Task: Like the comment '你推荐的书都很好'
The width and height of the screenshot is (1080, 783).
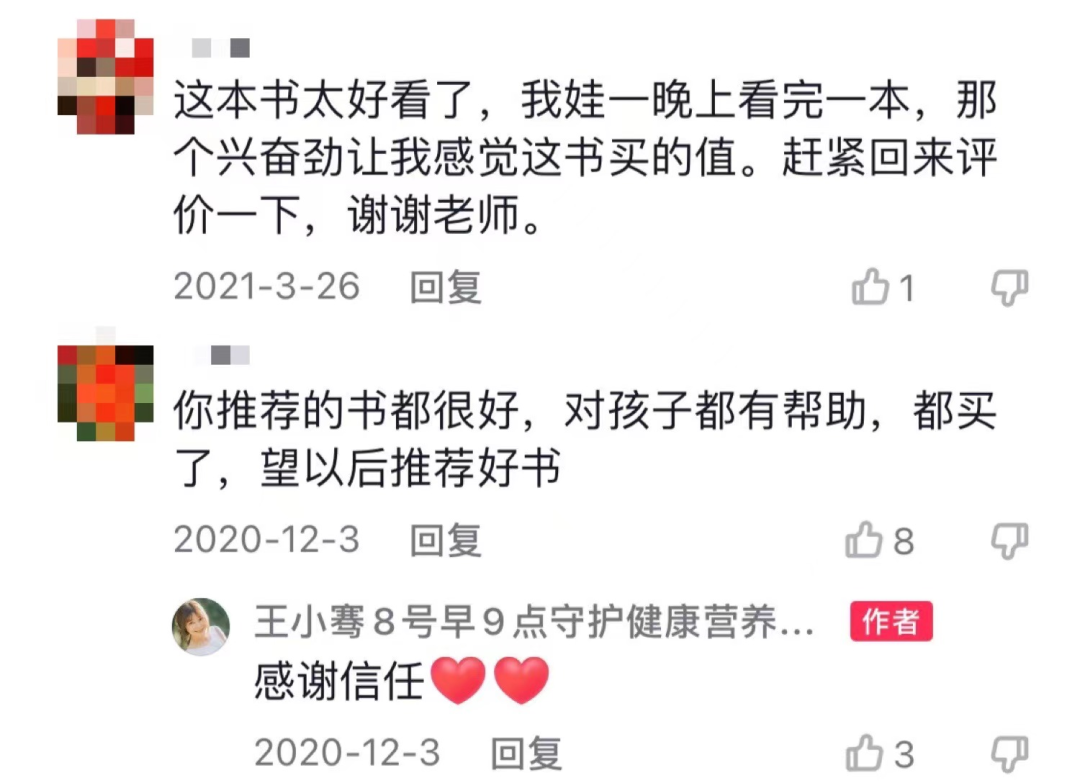Action: [866, 541]
